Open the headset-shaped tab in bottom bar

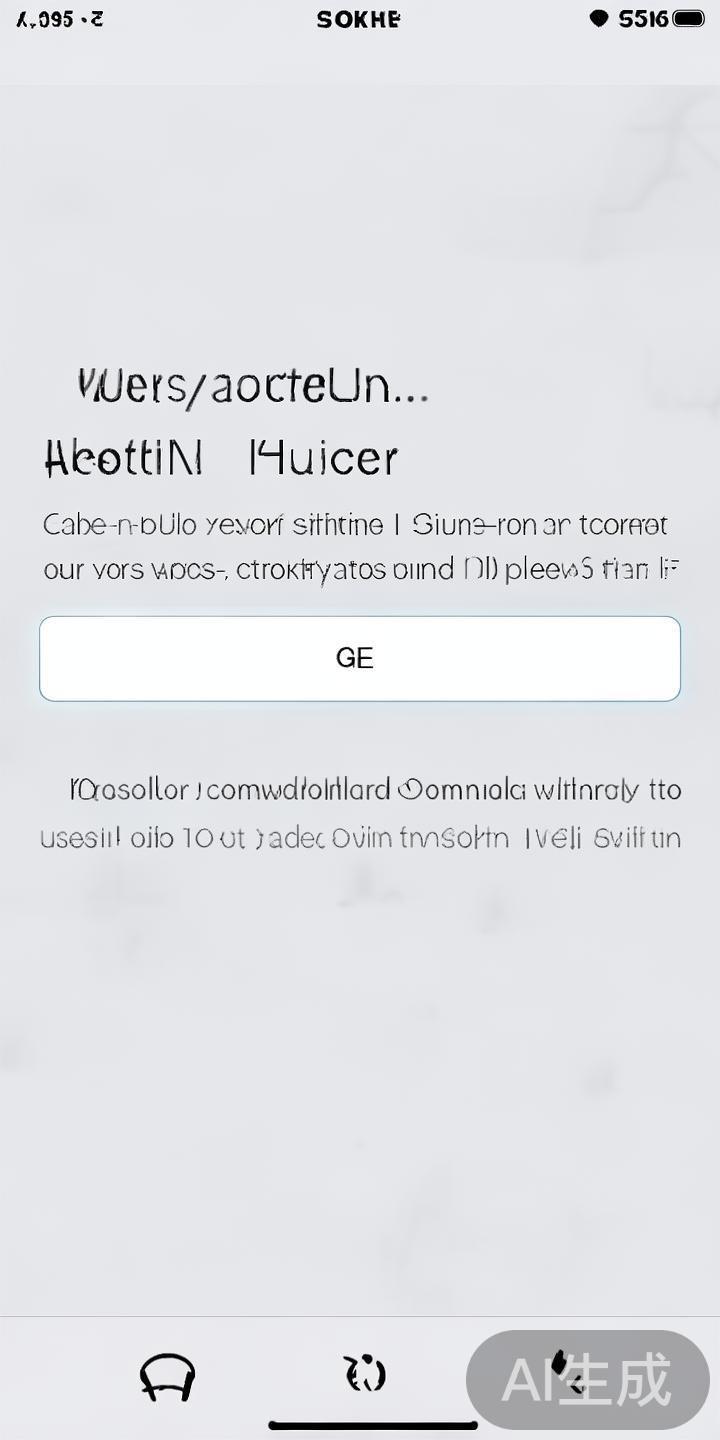(x=167, y=1376)
